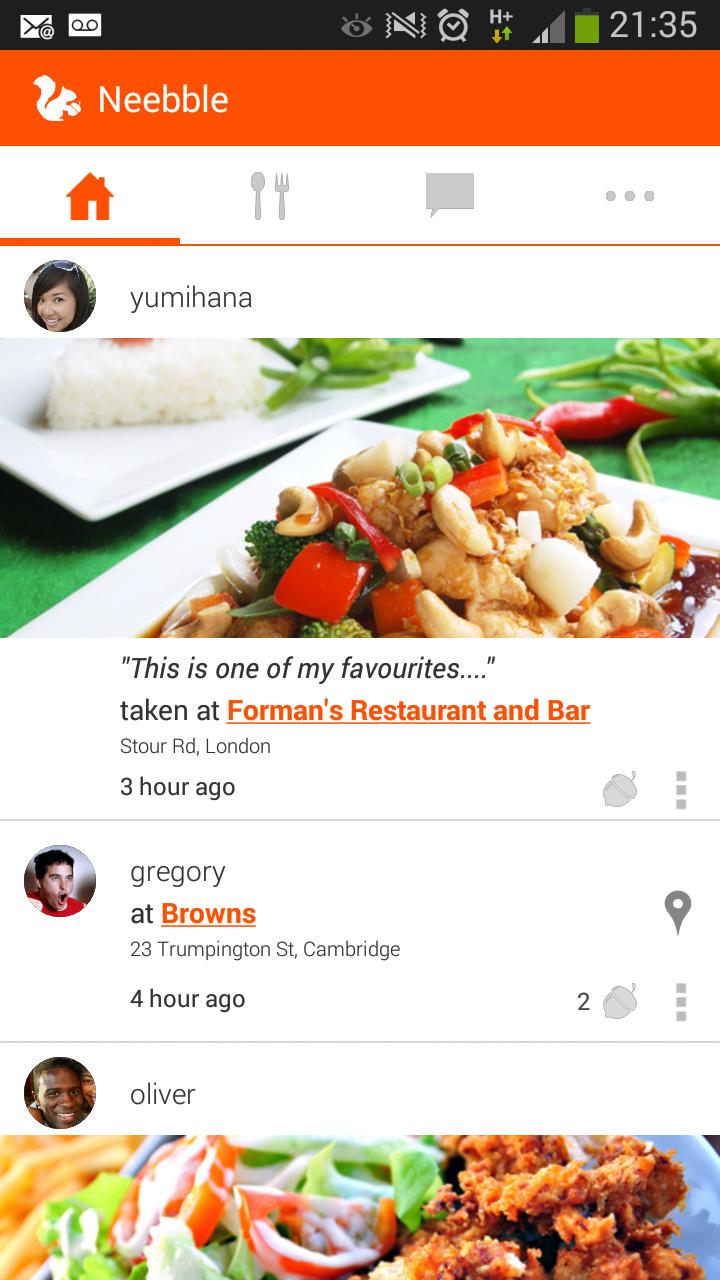
Task: View gregory's profile picture
Action: coord(60,881)
